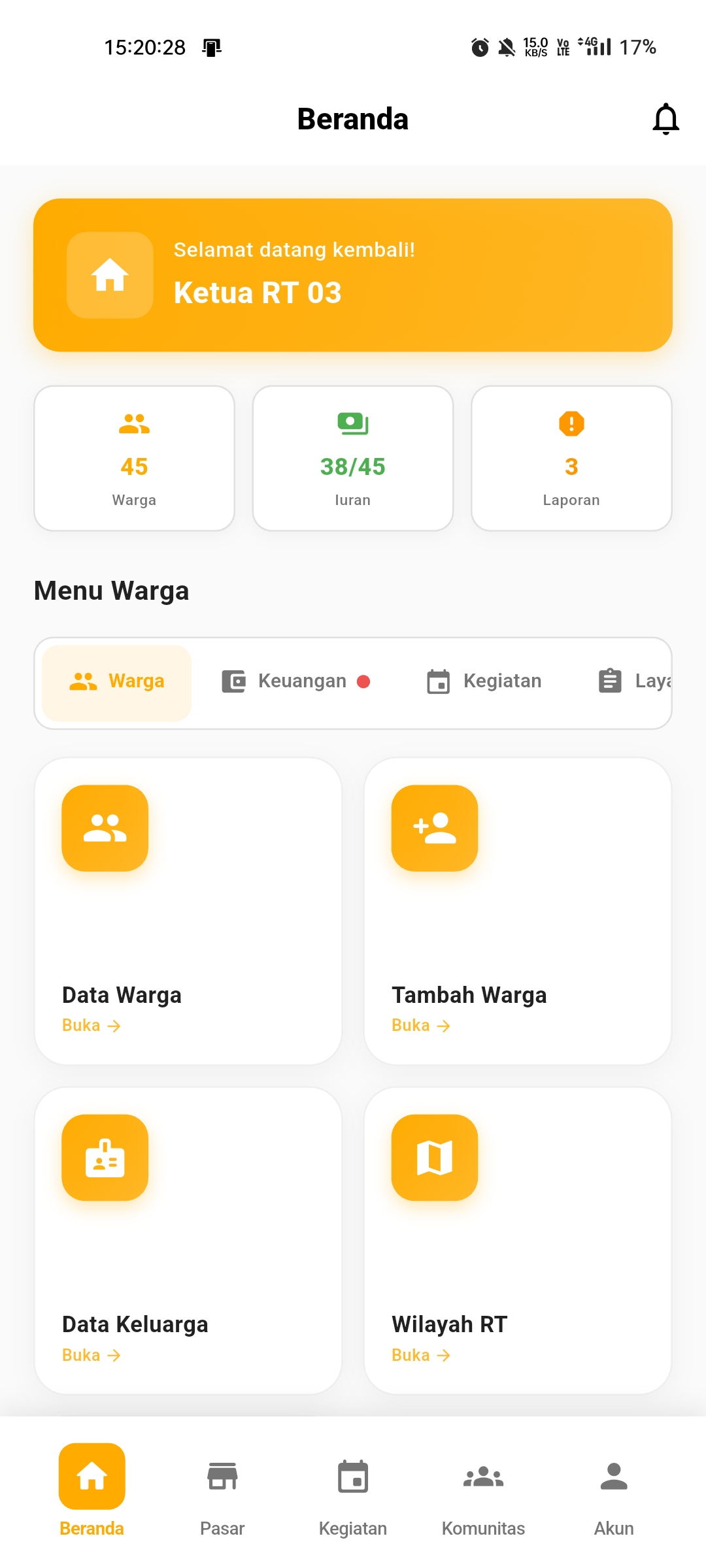Tap the people icon on the Warga stat card
The image size is (706, 1568).
tap(134, 423)
